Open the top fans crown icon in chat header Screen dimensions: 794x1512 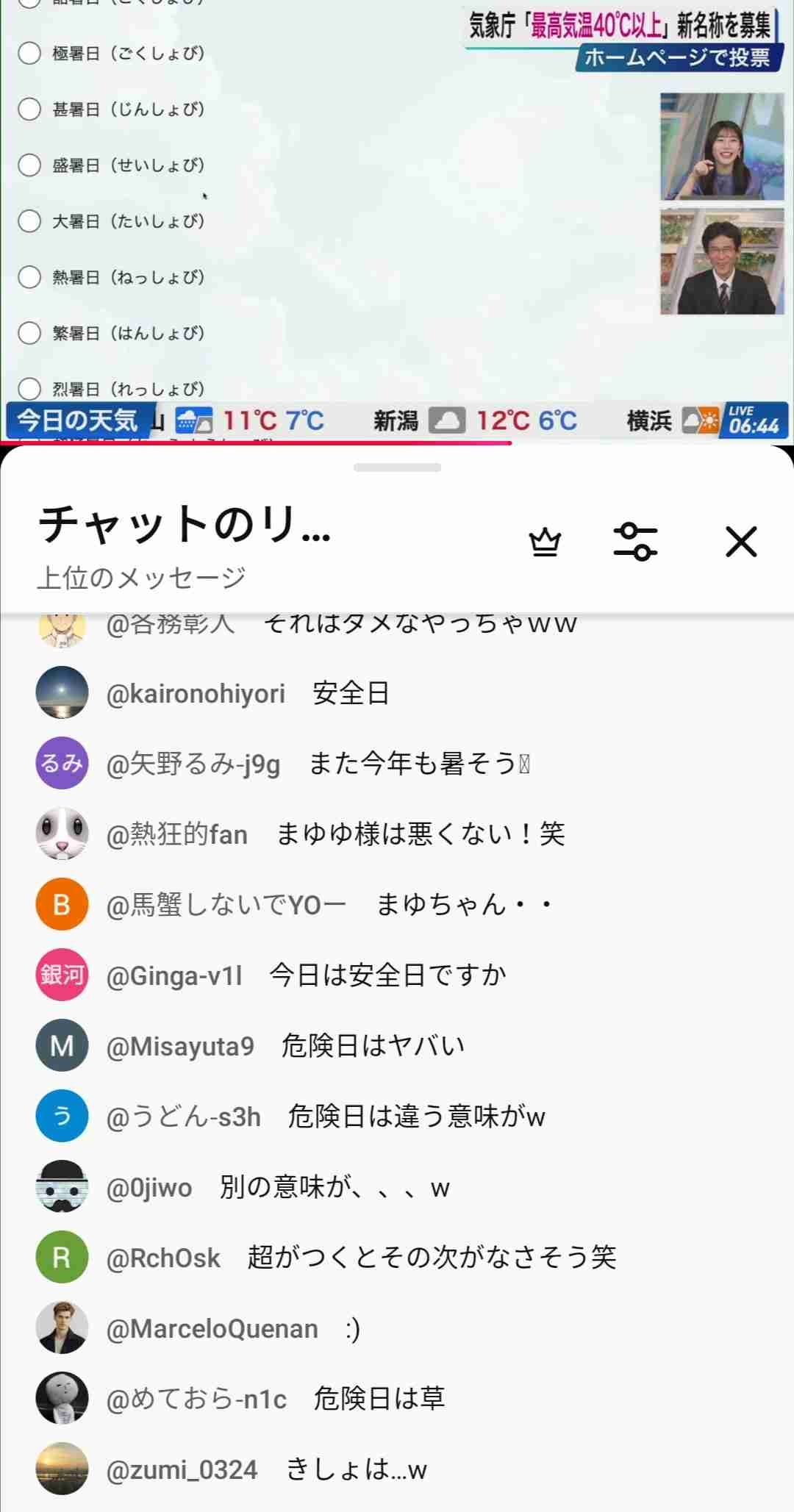(545, 543)
